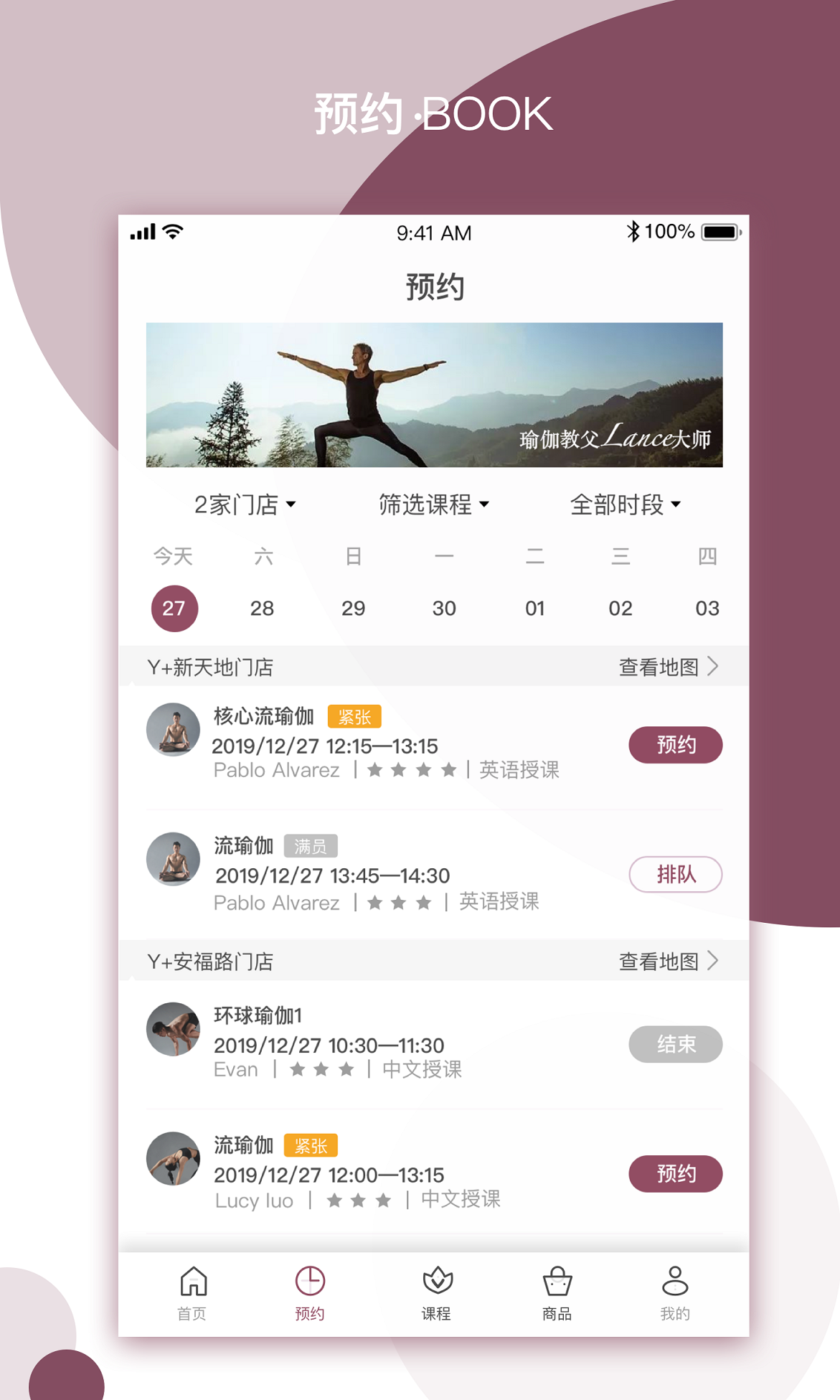This screenshot has width=840, height=1400.
Task: Open 查看地图 map for Y+新天地门店
Action: pyautogui.click(x=667, y=666)
